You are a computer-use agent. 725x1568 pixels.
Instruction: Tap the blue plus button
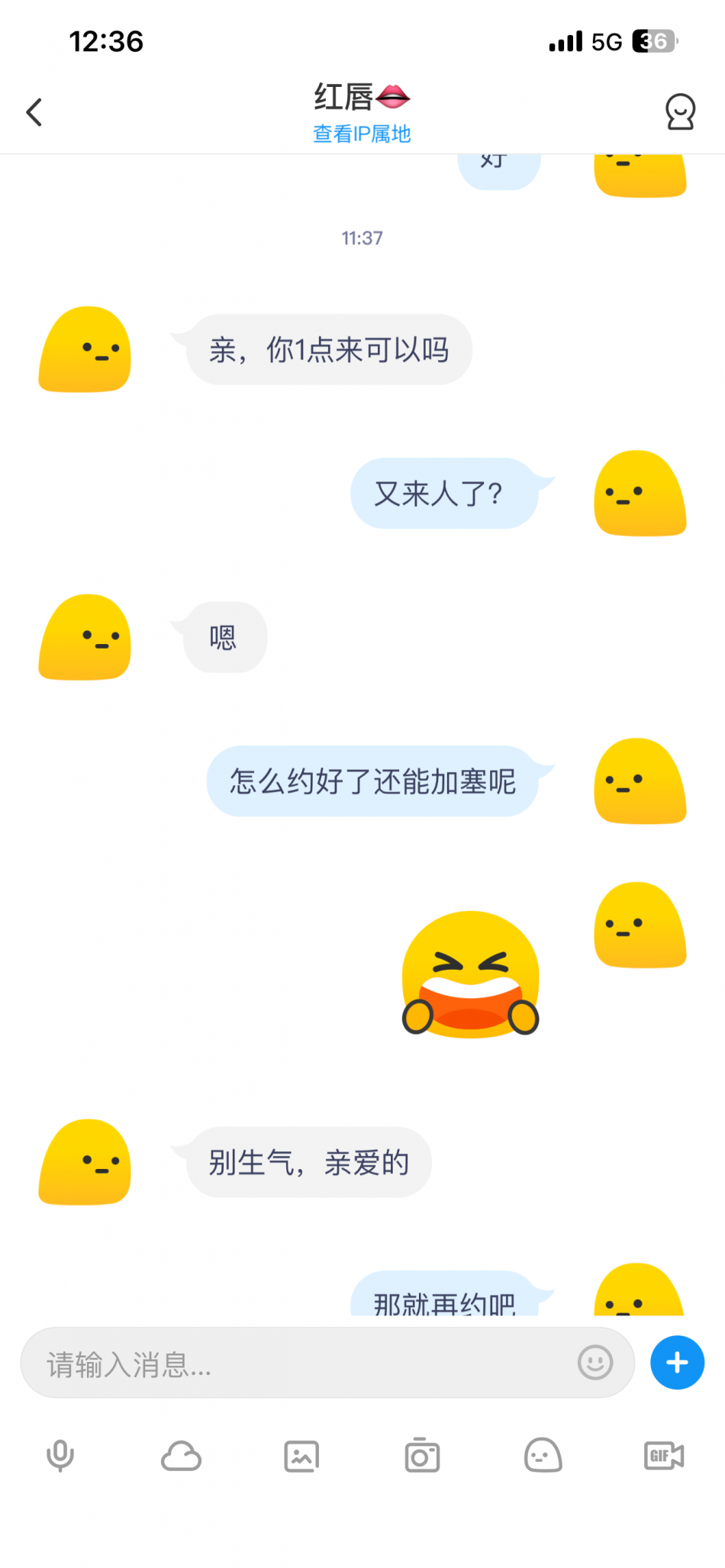(677, 1362)
